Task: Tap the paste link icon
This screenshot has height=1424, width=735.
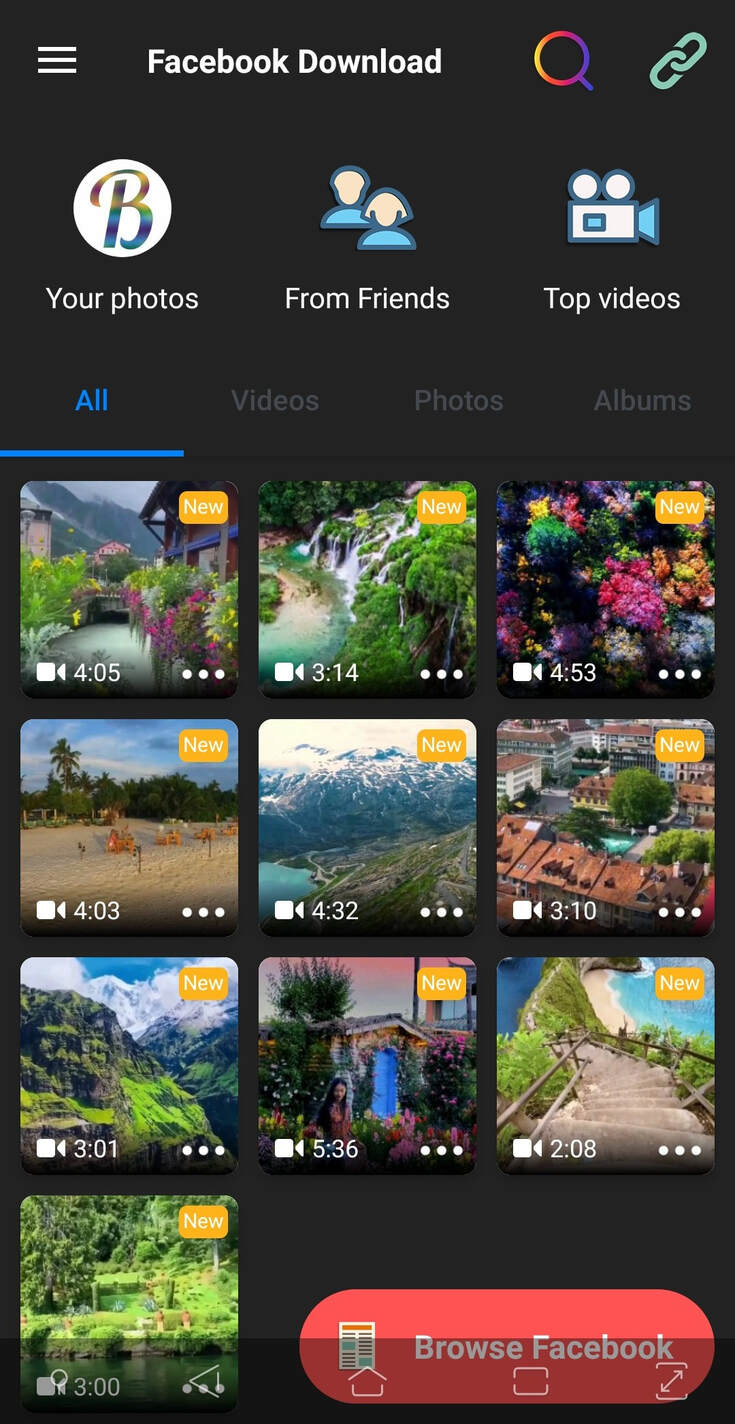Action: coord(678,61)
